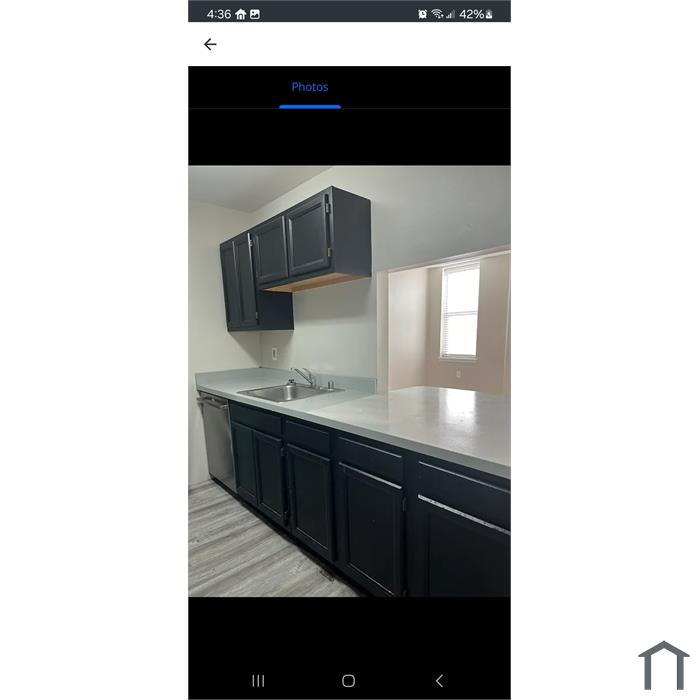The height and width of the screenshot is (700, 700).
Task: Open the kitchen photo
Action: tap(349, 381)
